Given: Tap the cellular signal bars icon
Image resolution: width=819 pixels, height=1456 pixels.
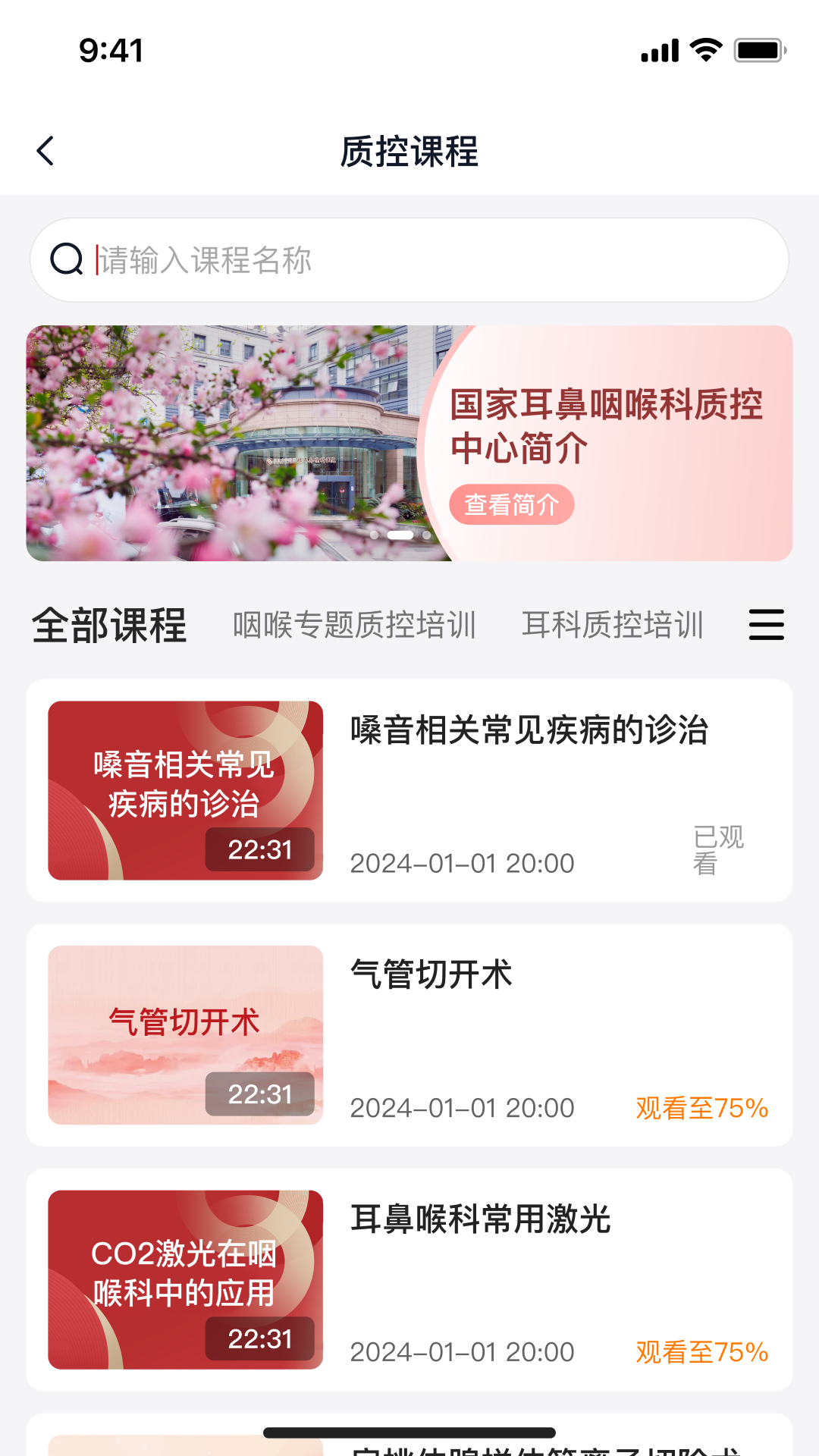Looking at the screenshot, I should coord(659,50).
